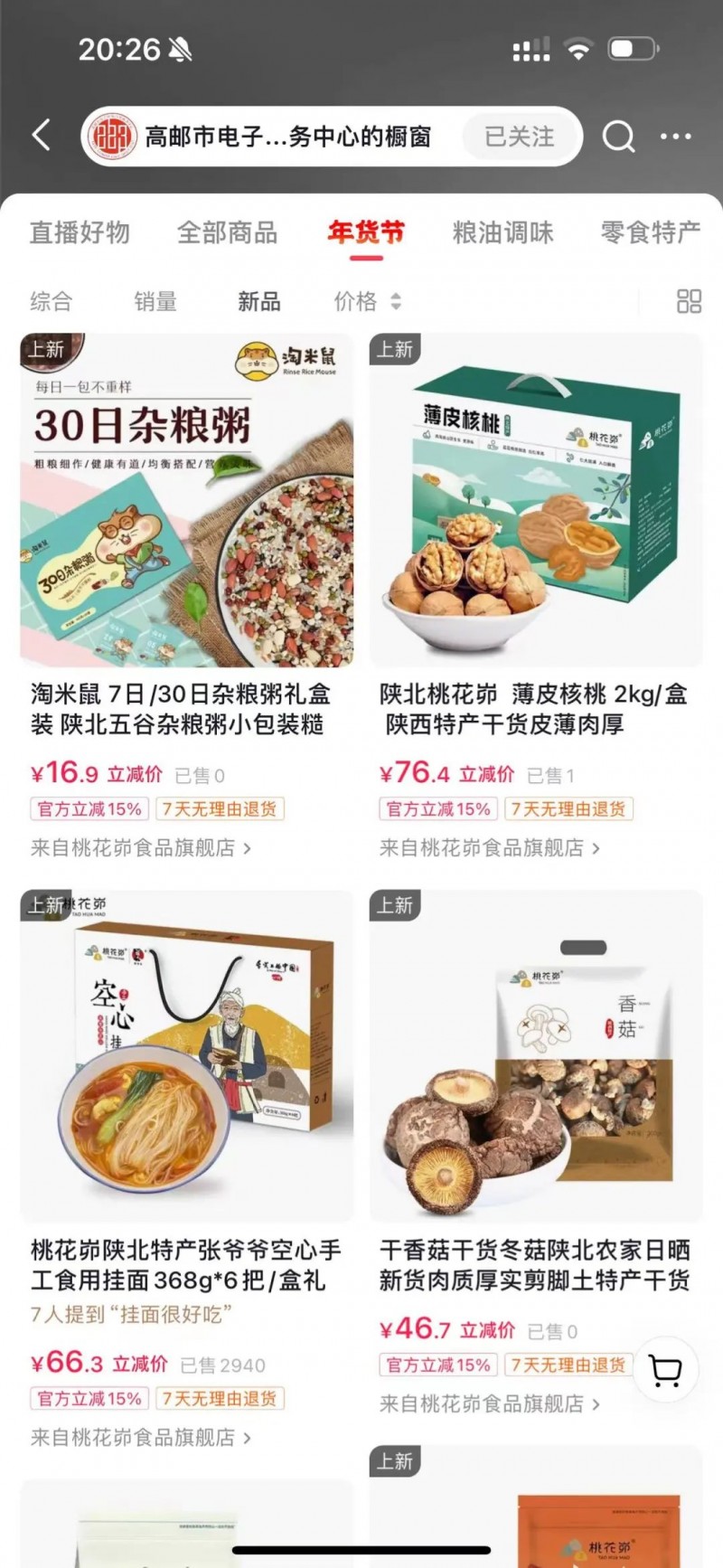Image resolution: width=723 pixels, height=1568 pixels.
Task: Switch to the 直播好物 tab
Action: tap(80, 233)
